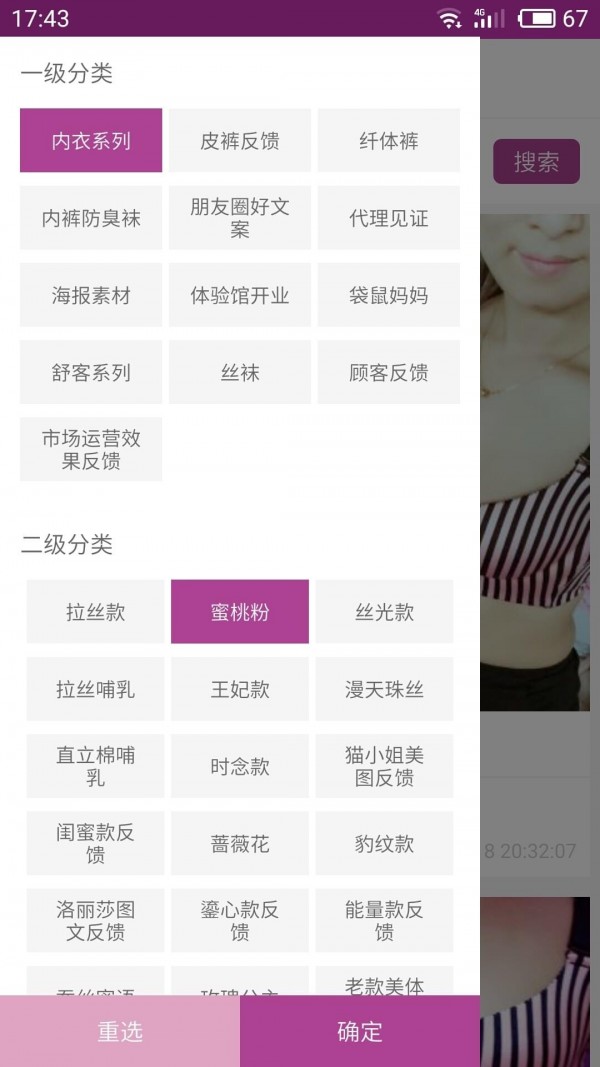
Task: Tap the 丝袜 category chip
Action: (240, 372)
